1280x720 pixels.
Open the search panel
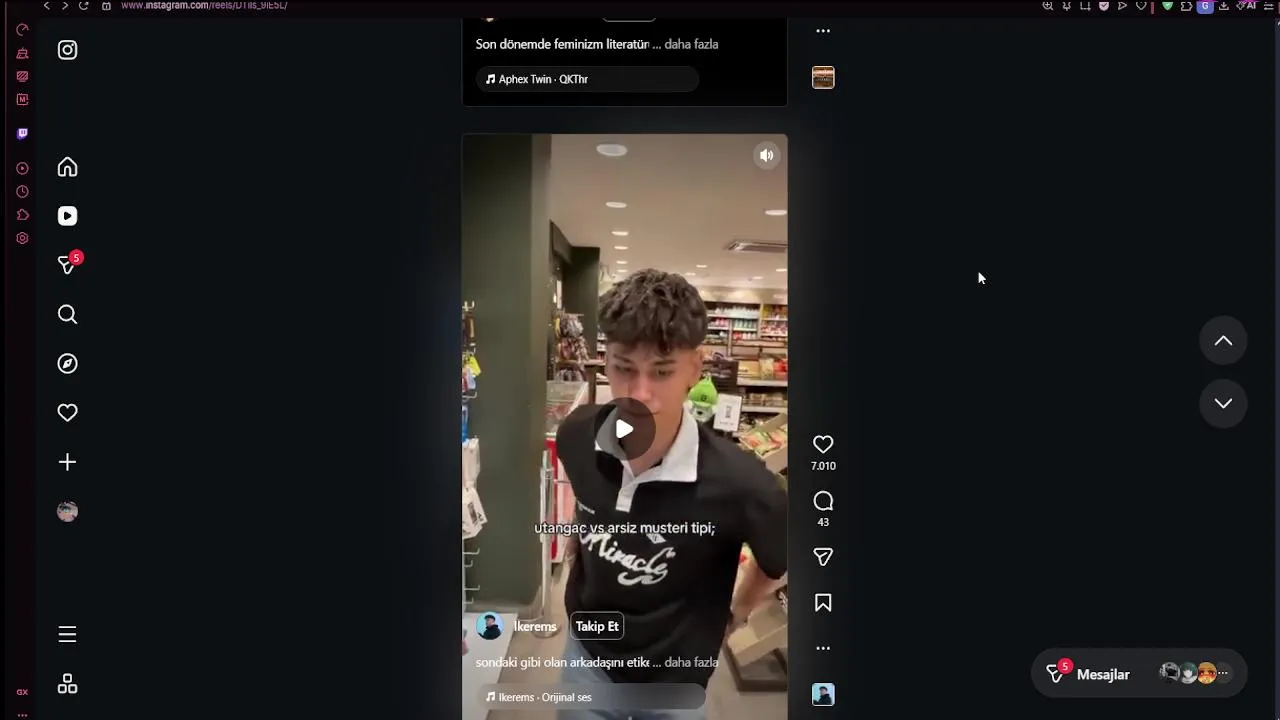tap(67, 314)
